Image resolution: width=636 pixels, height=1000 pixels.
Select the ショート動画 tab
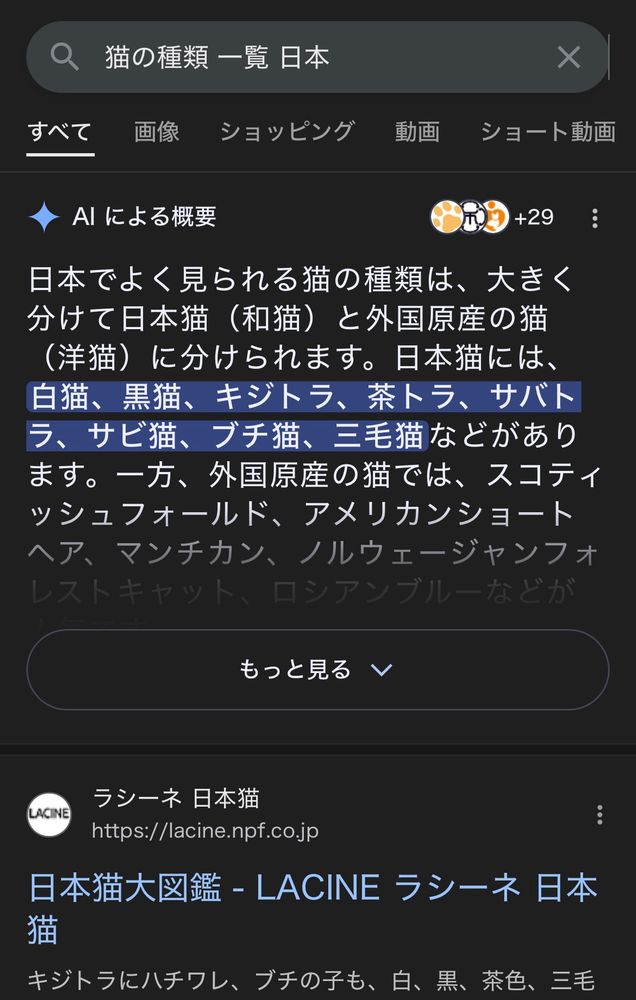(x=548, y=132)
